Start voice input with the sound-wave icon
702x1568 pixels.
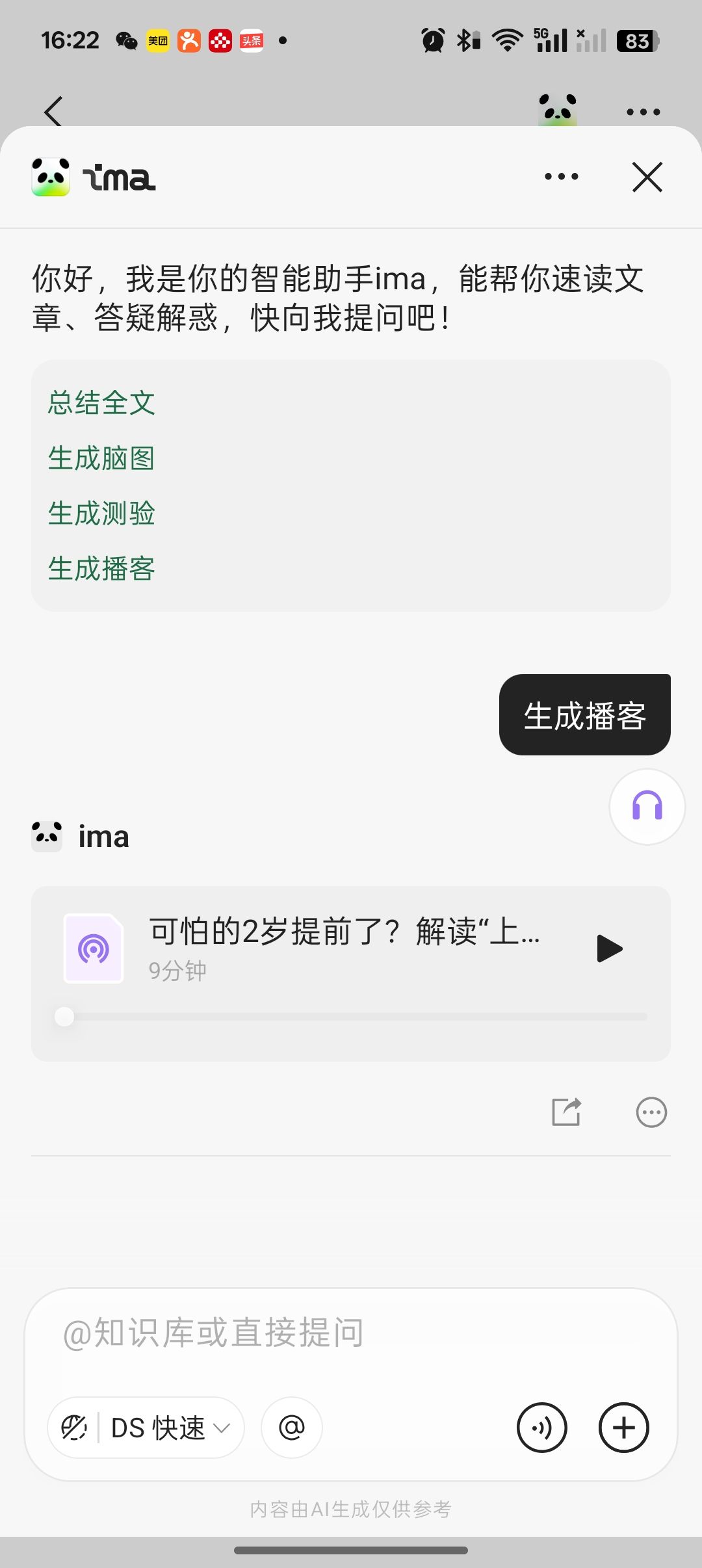pyautogui.click(x=542, y=1428)
